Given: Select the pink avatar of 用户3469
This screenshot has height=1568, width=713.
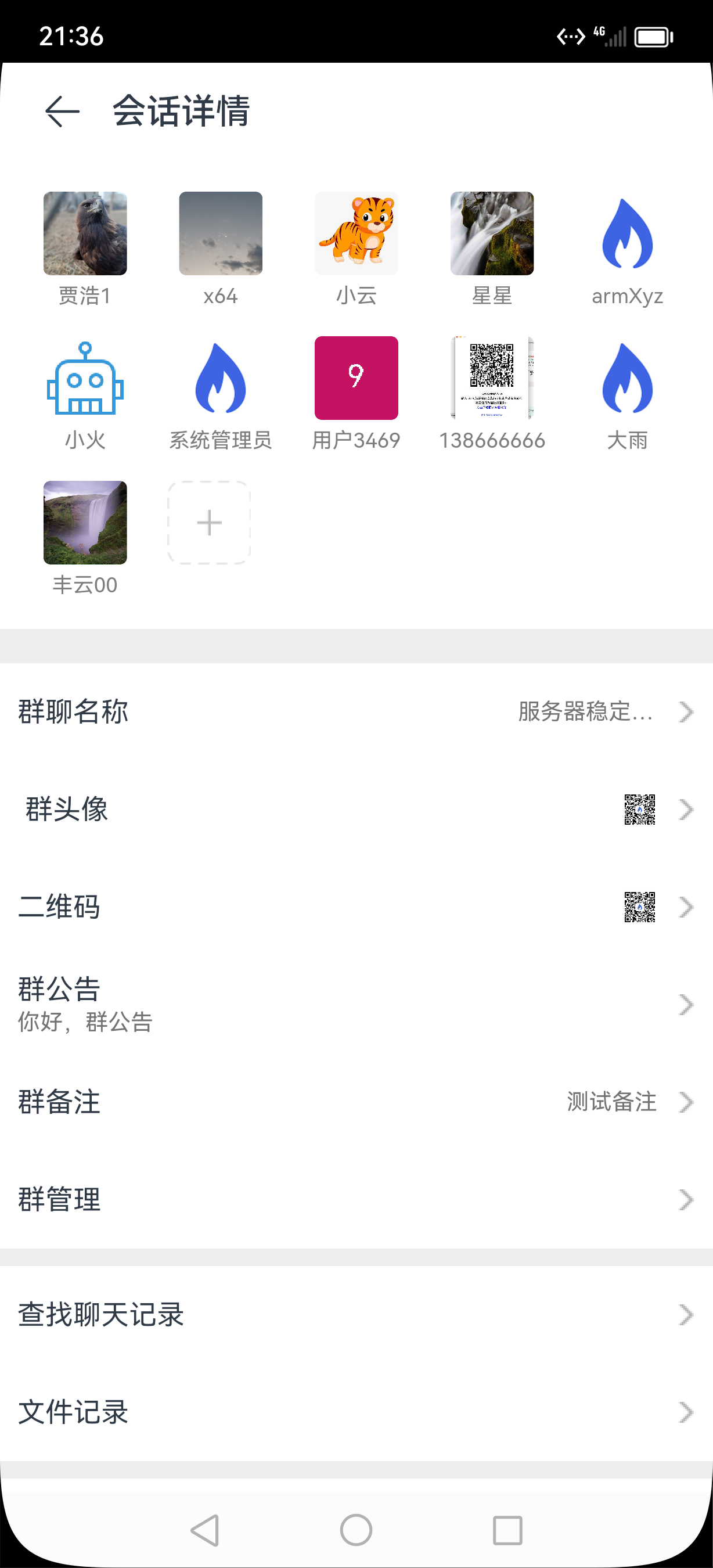Looking at the screenshot, I should pos(356,377).
